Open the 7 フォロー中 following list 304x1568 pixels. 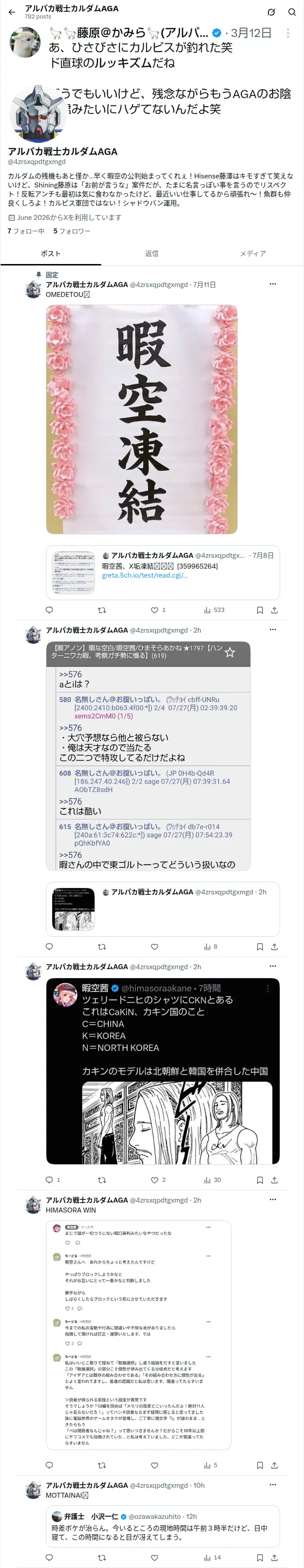point(26,231)
